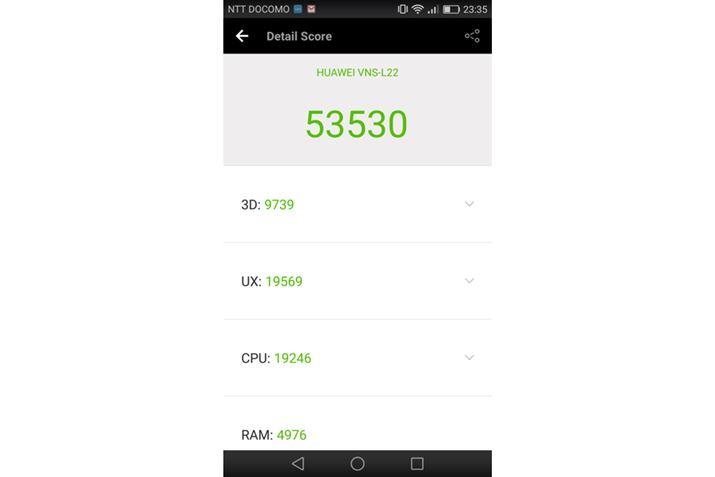Open the RAM score row
715x477 pixels.
357,434
